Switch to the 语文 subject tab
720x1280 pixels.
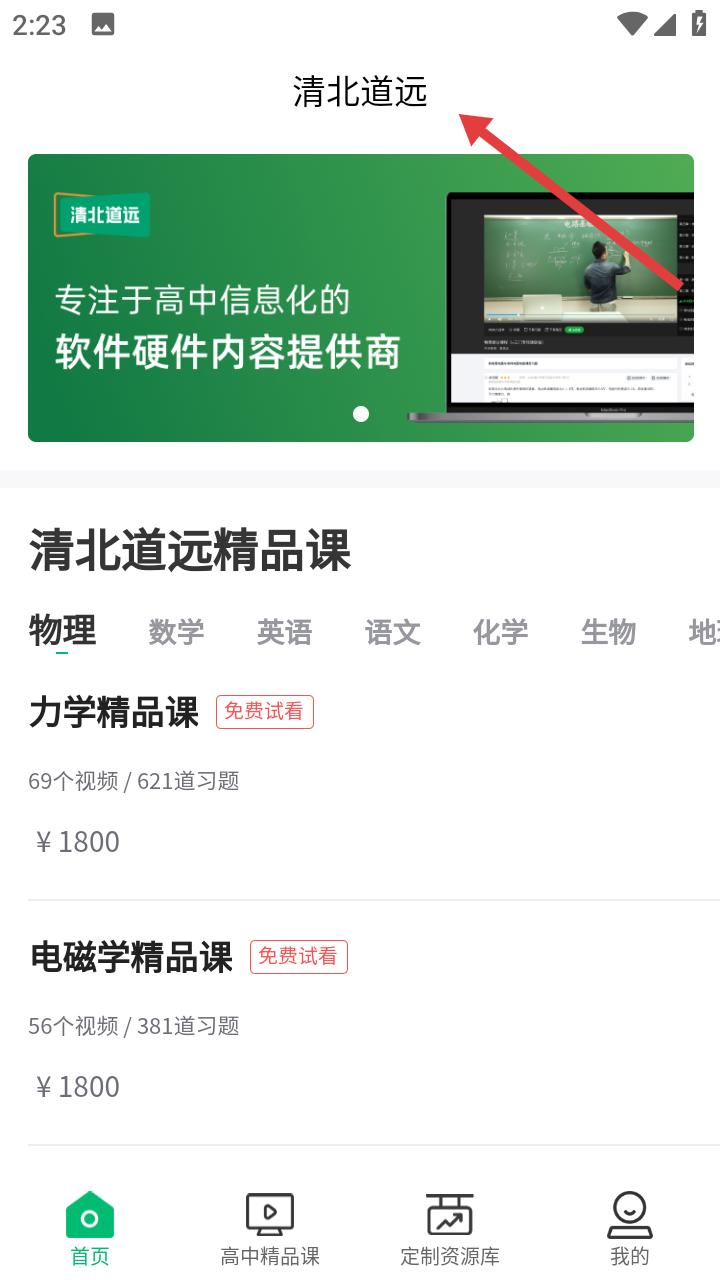tap(392, 632)
